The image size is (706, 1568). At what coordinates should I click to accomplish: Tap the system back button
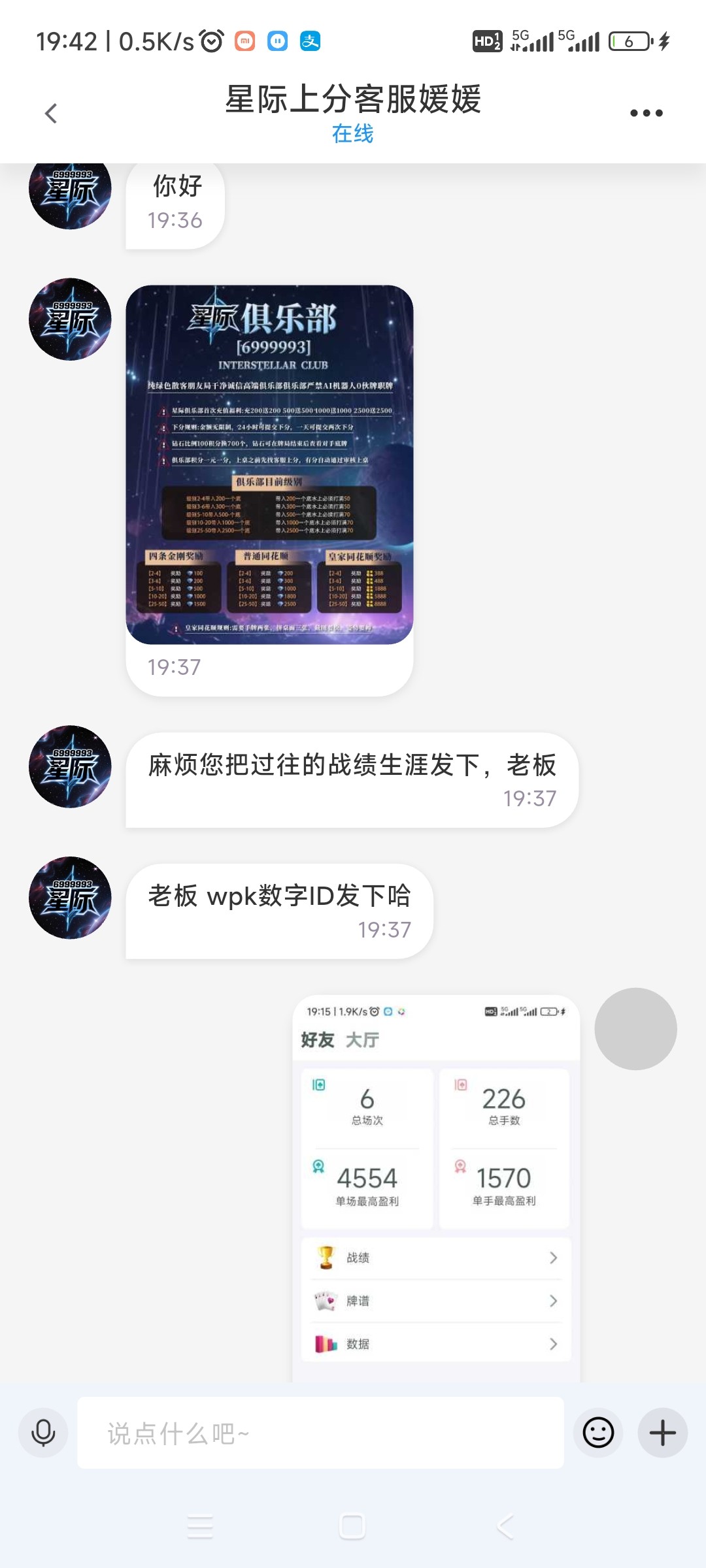[x=505, y=1527]
